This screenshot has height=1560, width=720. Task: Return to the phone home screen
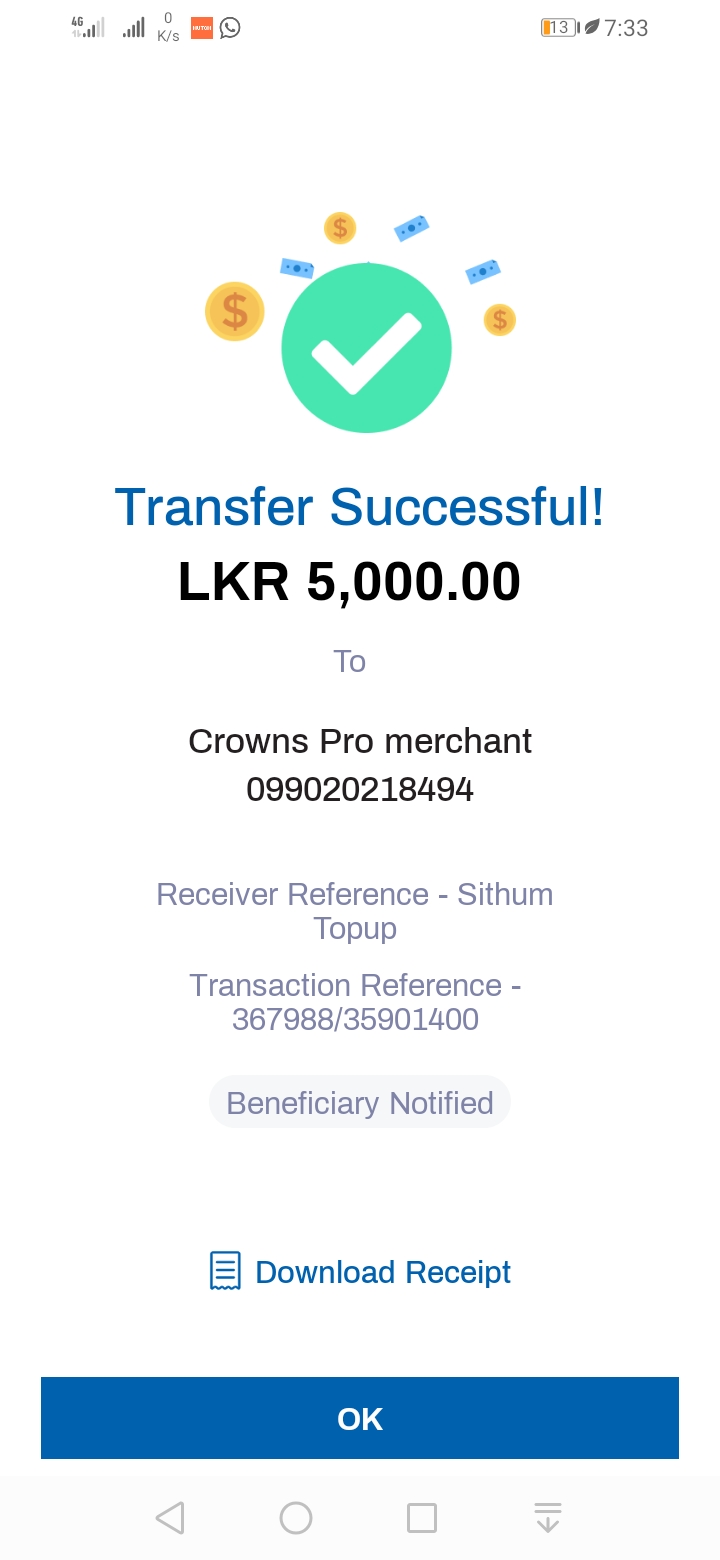click(x=296, y=1518)
